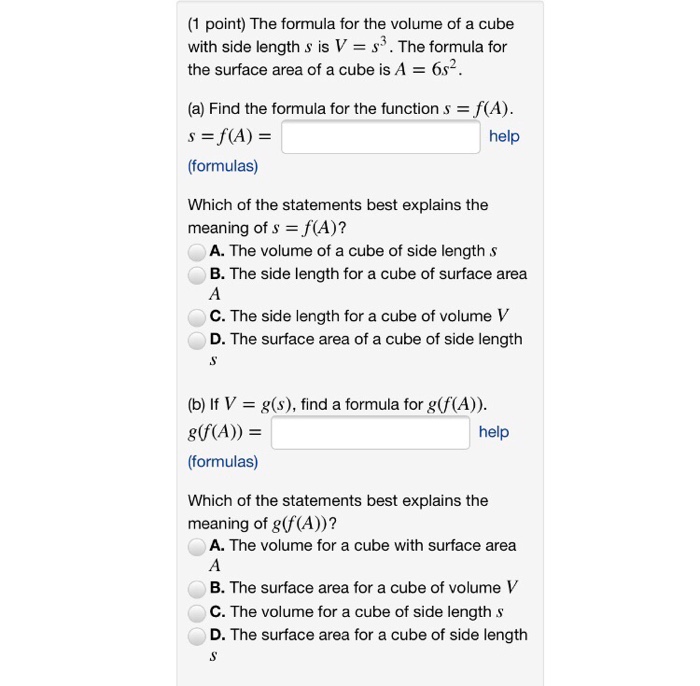This screenshot has width=700, height=686.
Task: Focus the g(f(A)) answer field
Action: 370,433
